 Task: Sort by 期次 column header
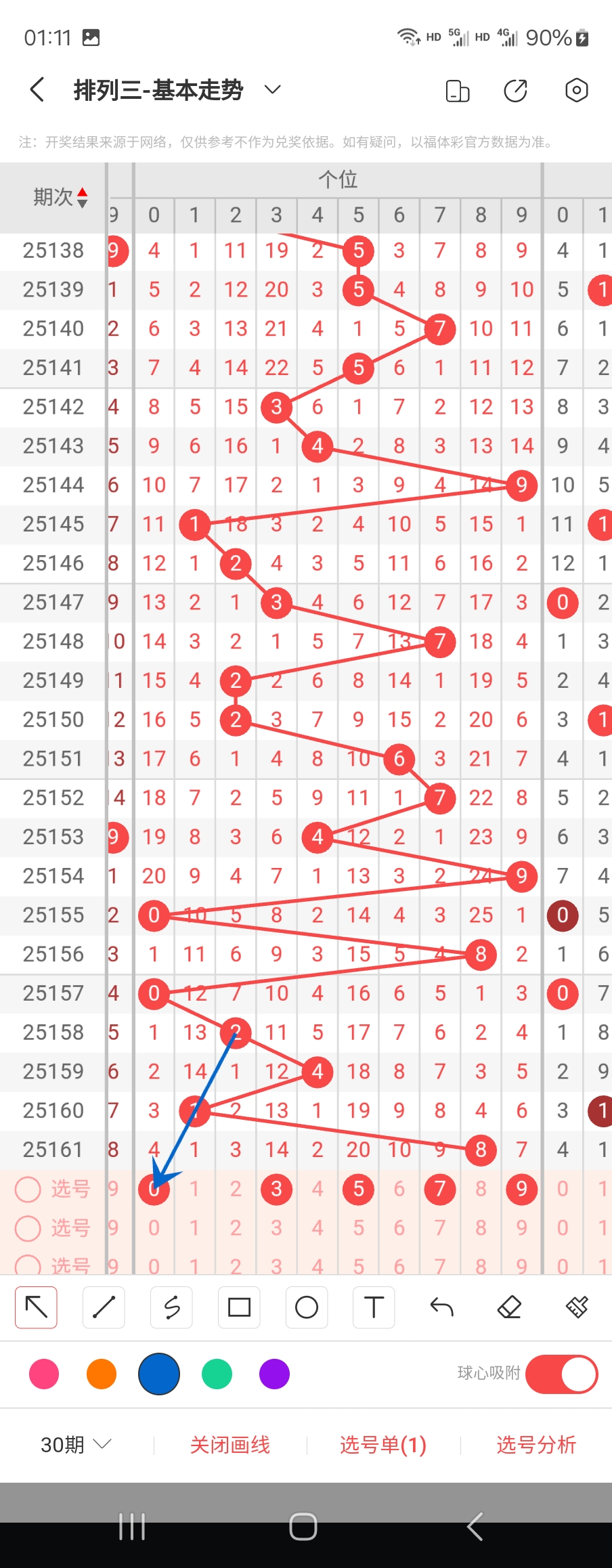(x=60, y=197)
